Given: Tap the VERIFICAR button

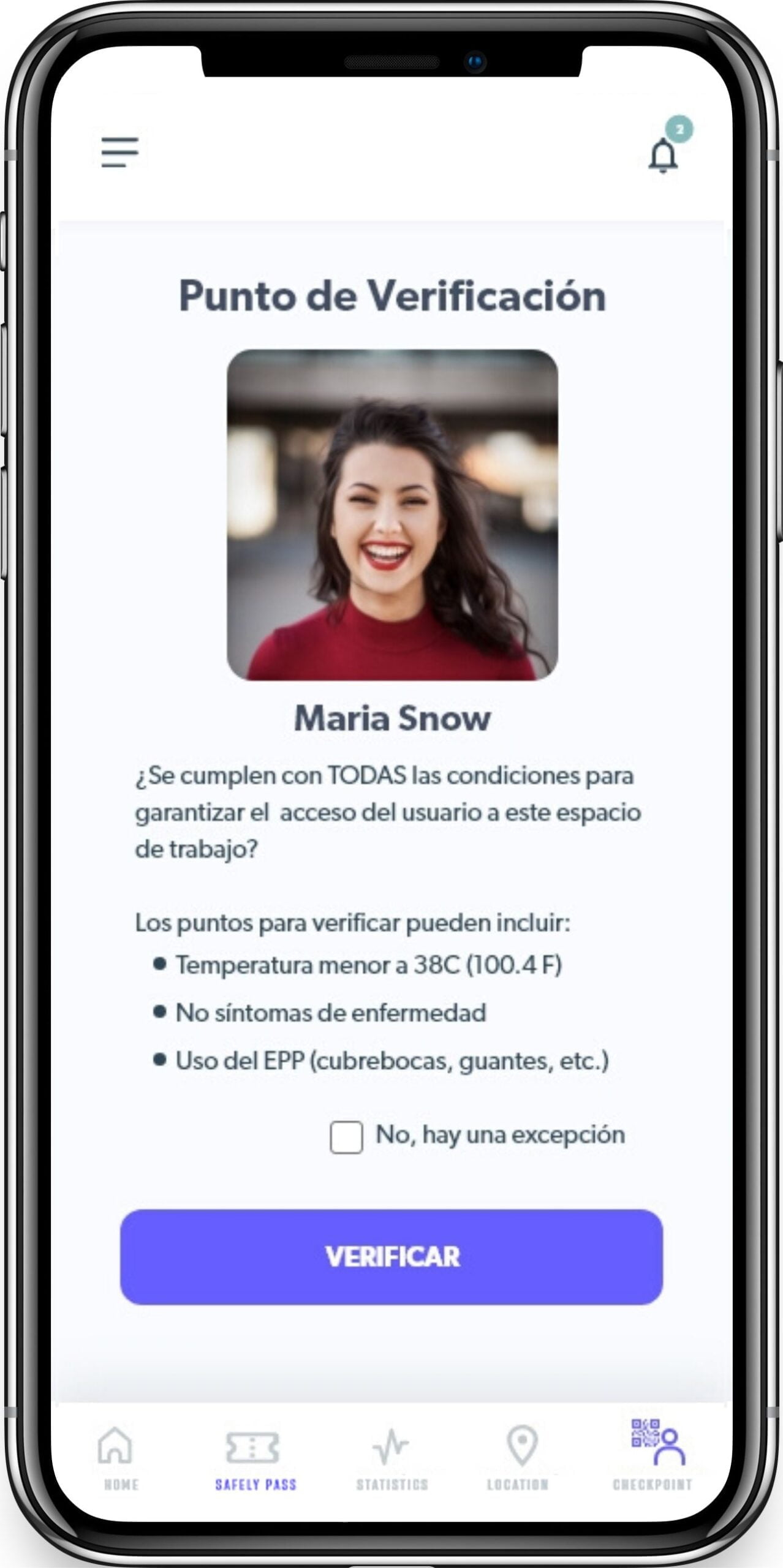Looking at the screenshot, I should click(391, 1257).
